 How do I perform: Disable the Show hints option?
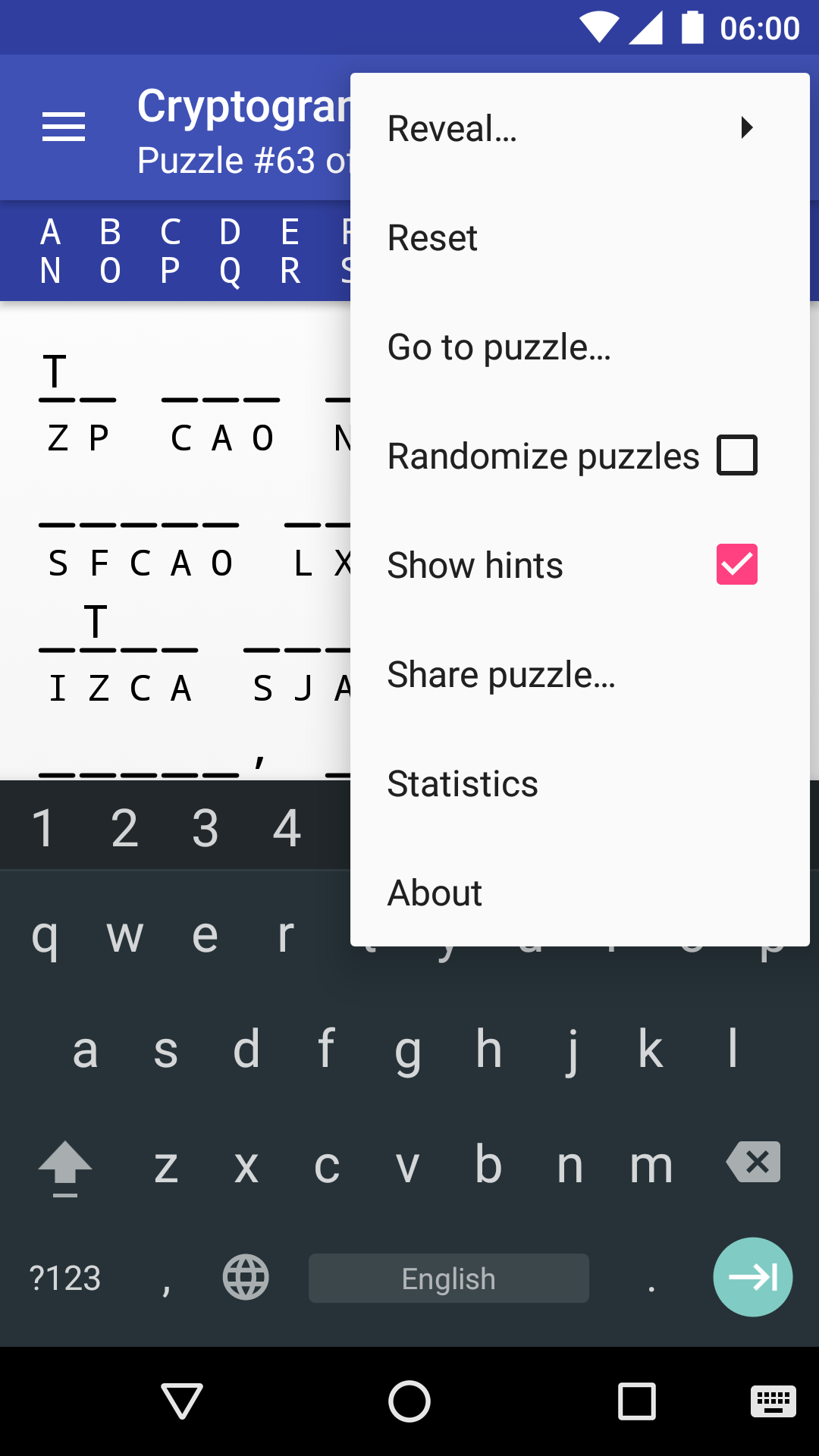[736, 564]
